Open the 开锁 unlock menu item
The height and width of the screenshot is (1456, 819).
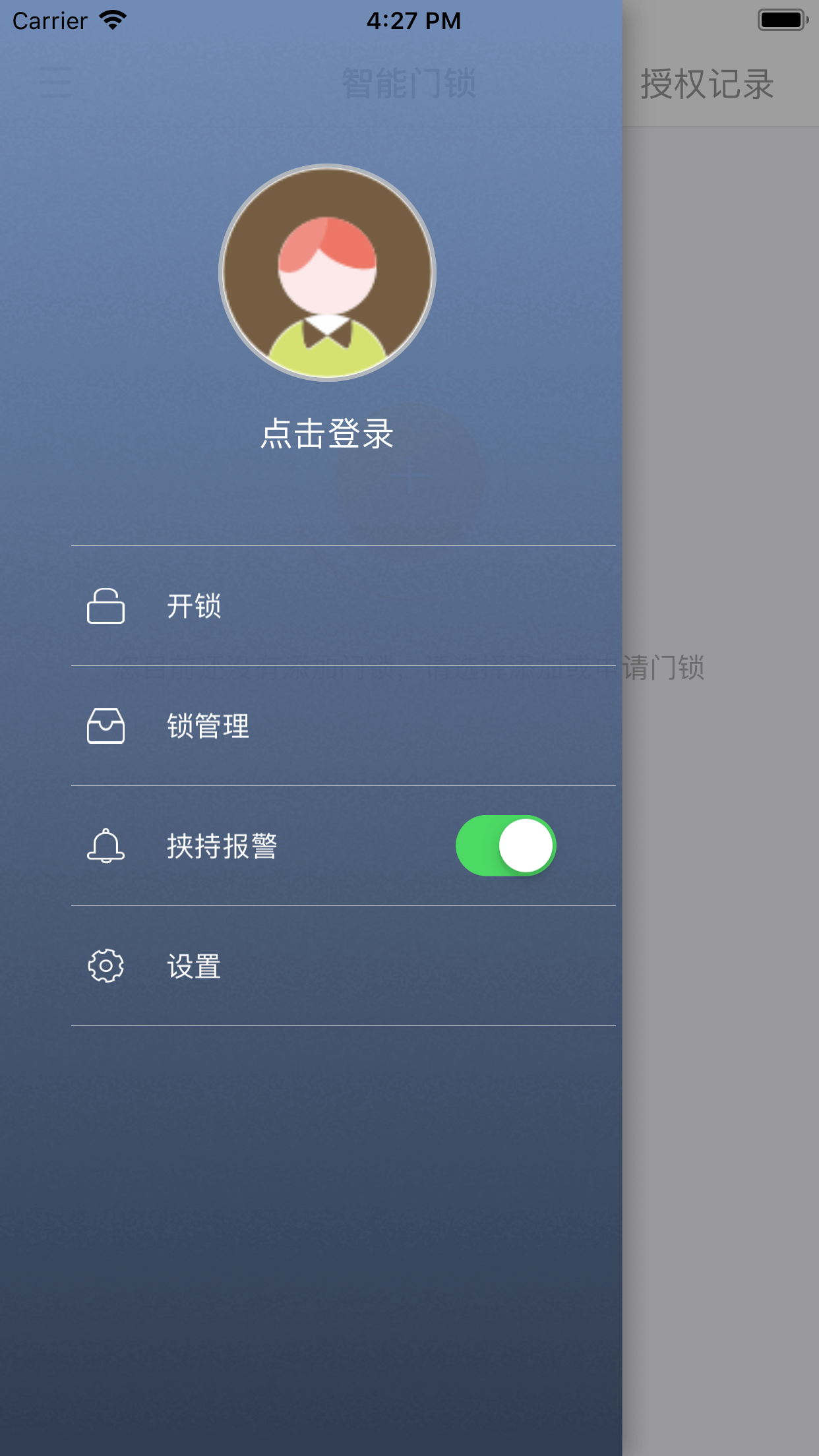click(194, 606)
